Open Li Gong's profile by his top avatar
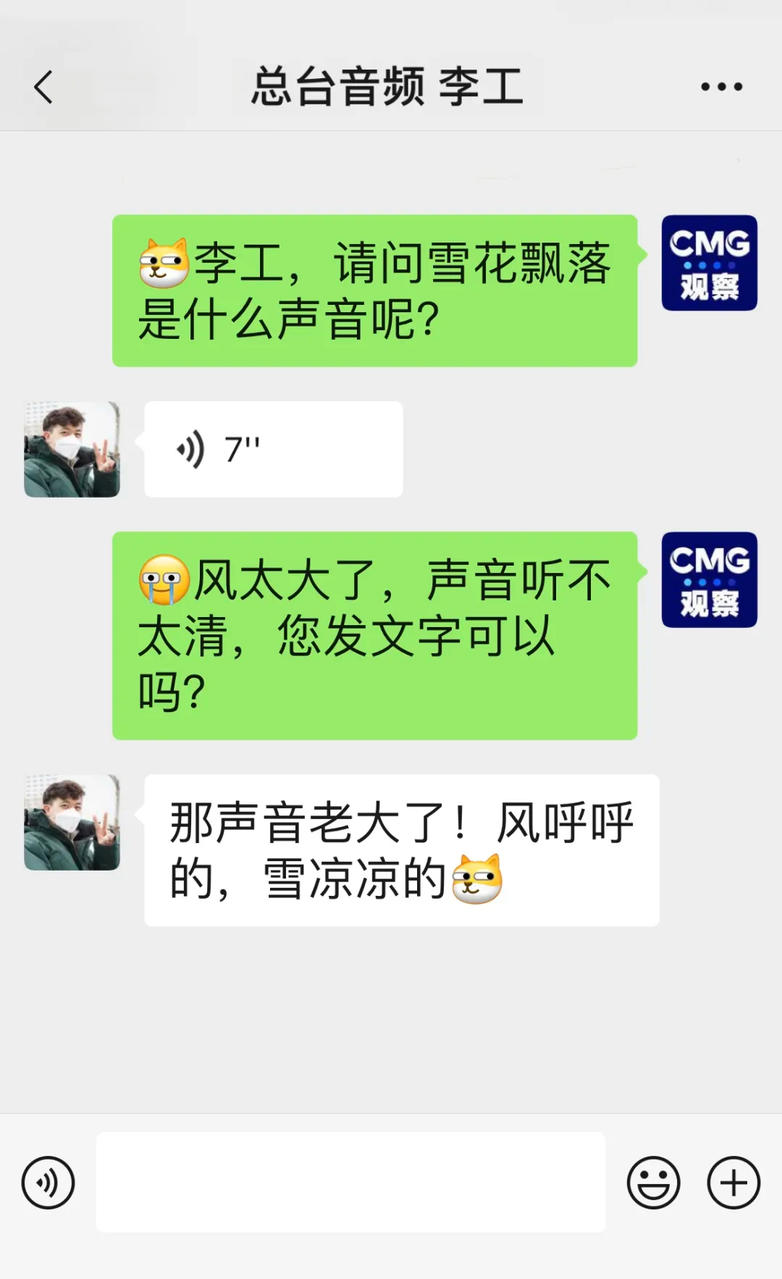 point(71,449)
